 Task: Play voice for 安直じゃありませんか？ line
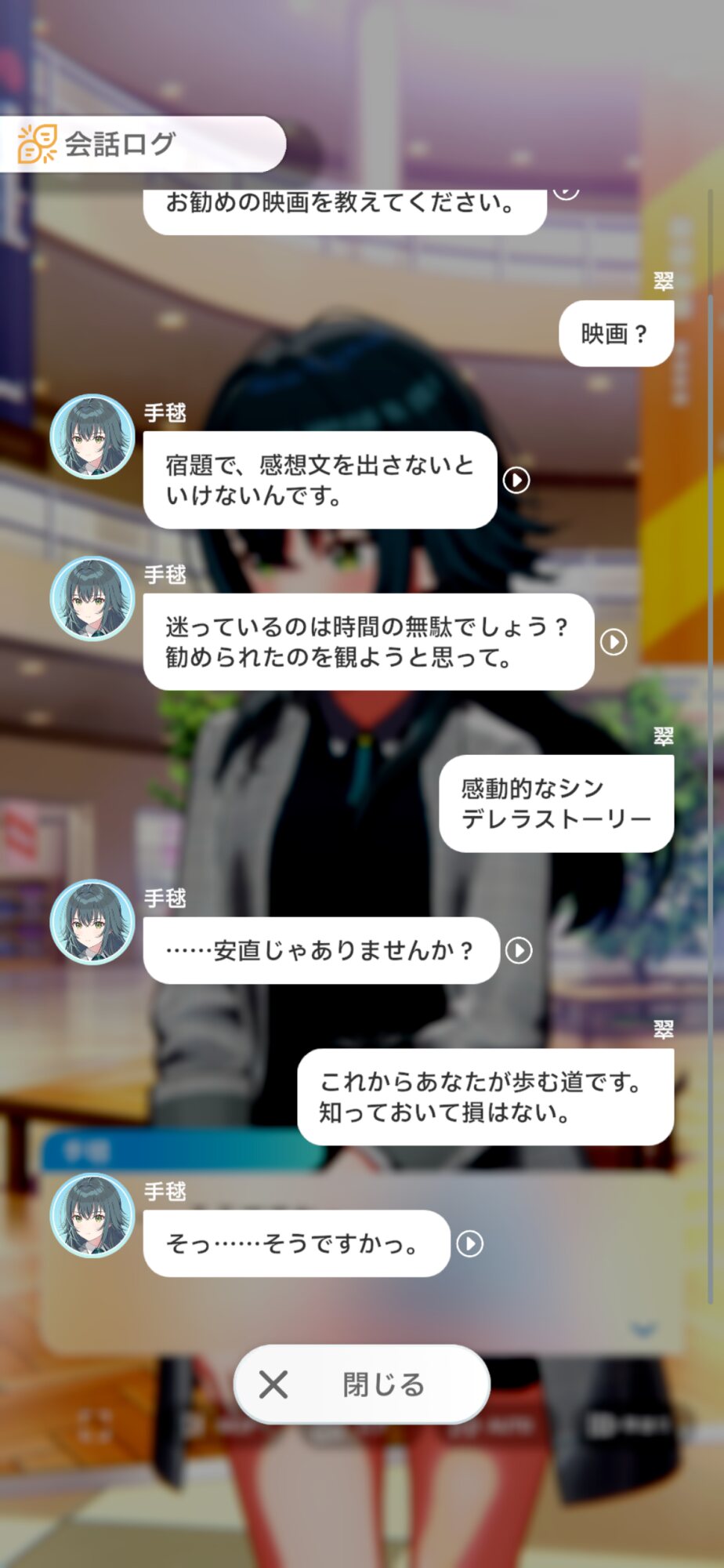(x=519, y=951)
